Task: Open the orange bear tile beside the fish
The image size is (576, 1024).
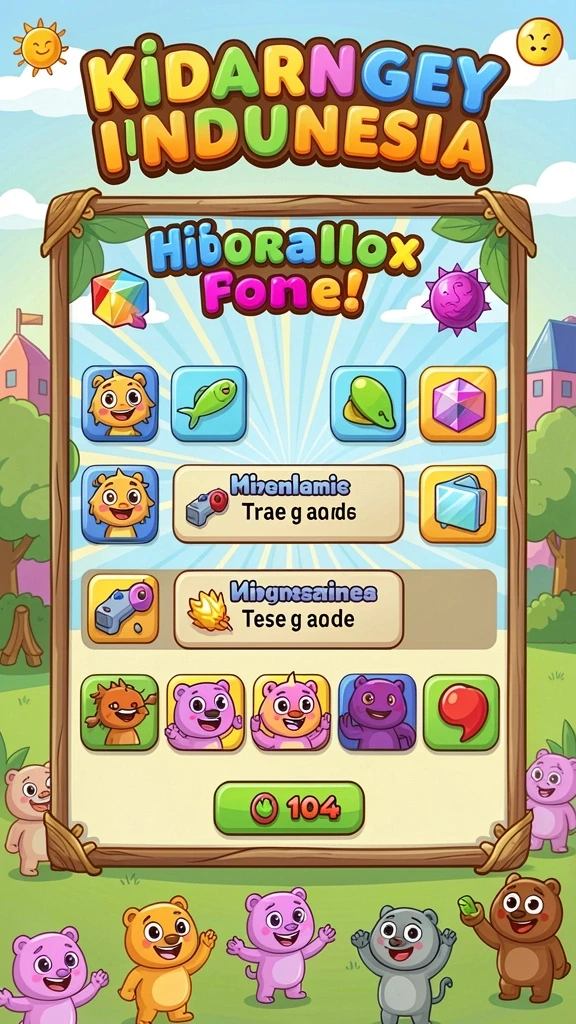Action: point(120,404)
